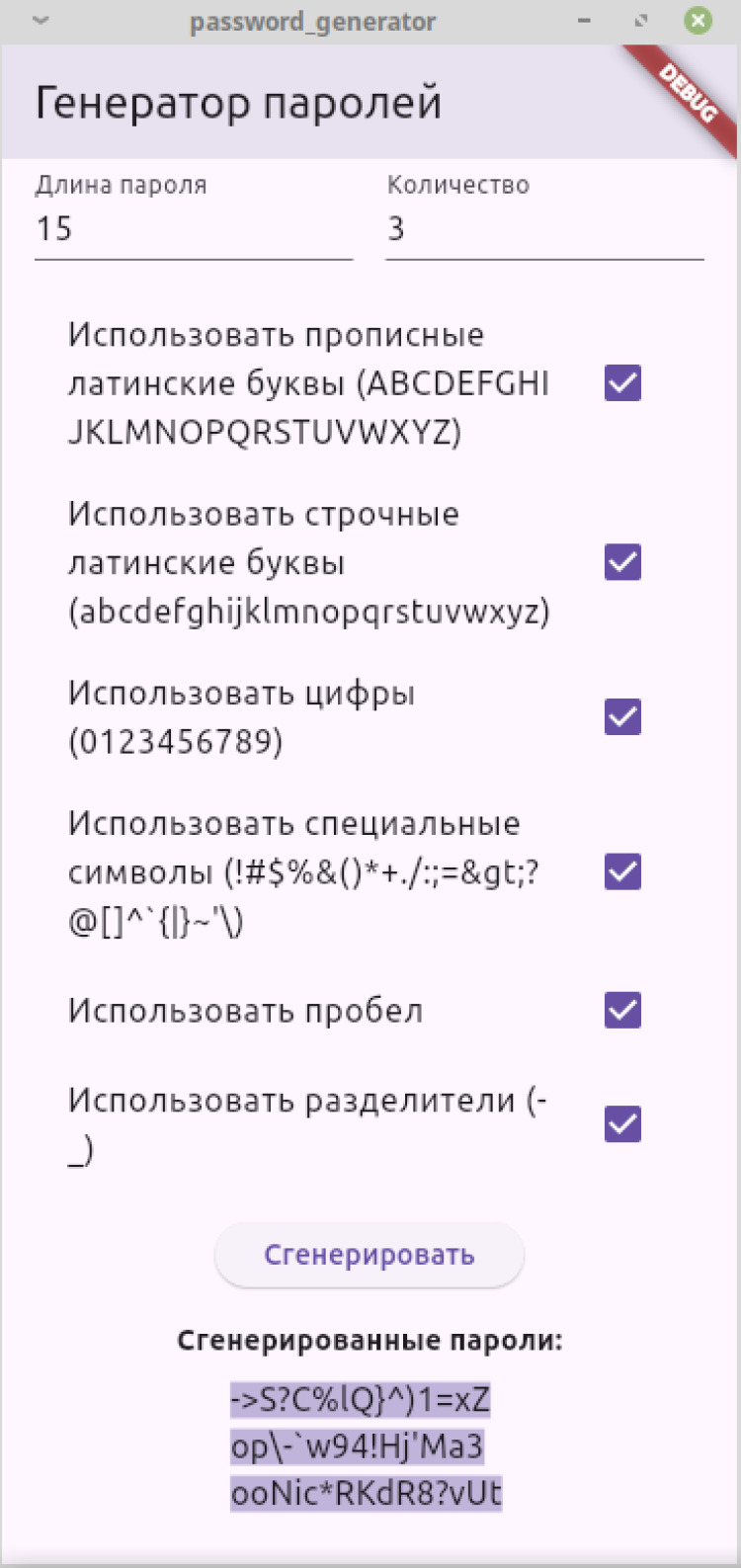Screen dimensions: 741x1568
Task: Toggle the 'Использовать пробел' checkbox
Action: pos(622,1011)
